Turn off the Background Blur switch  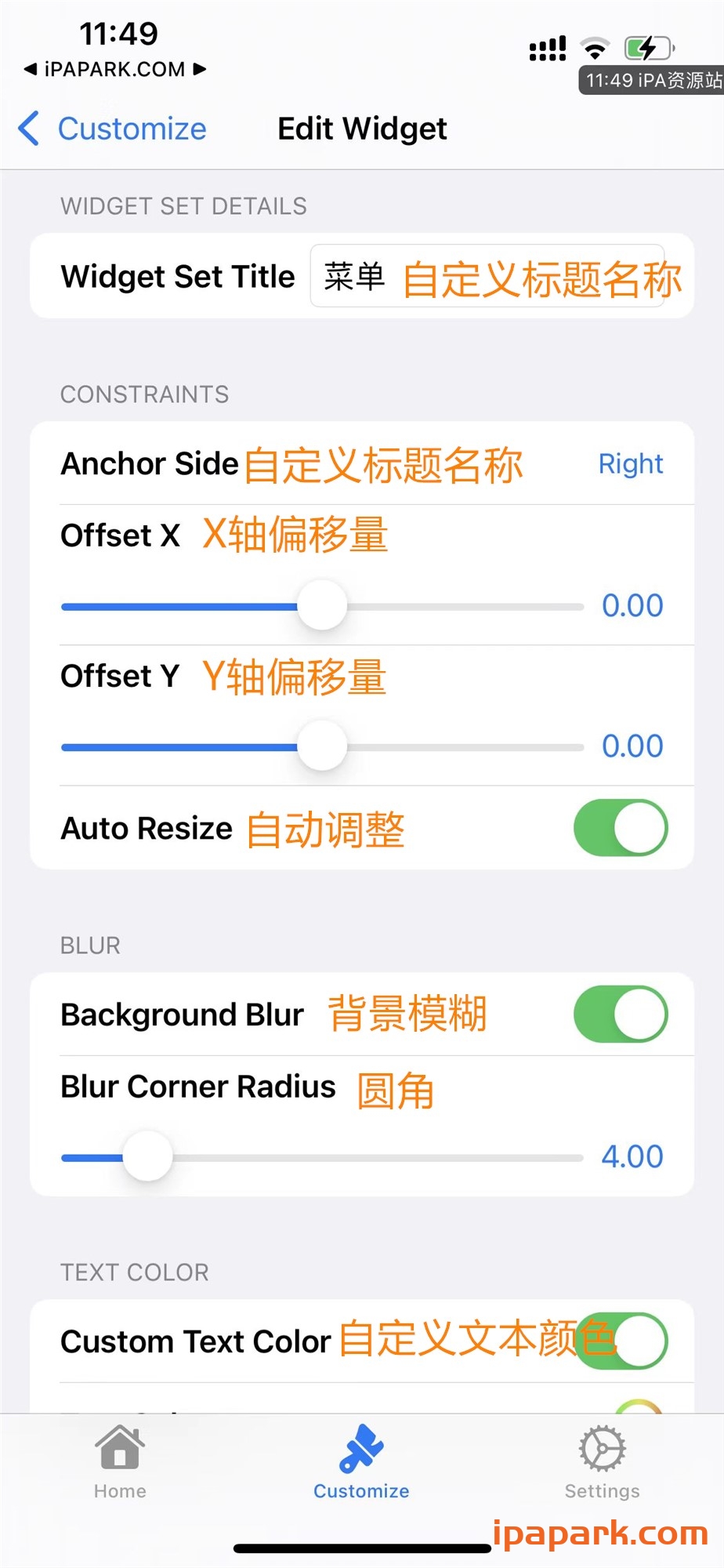pyautogui.click(x=620, y=1014)
